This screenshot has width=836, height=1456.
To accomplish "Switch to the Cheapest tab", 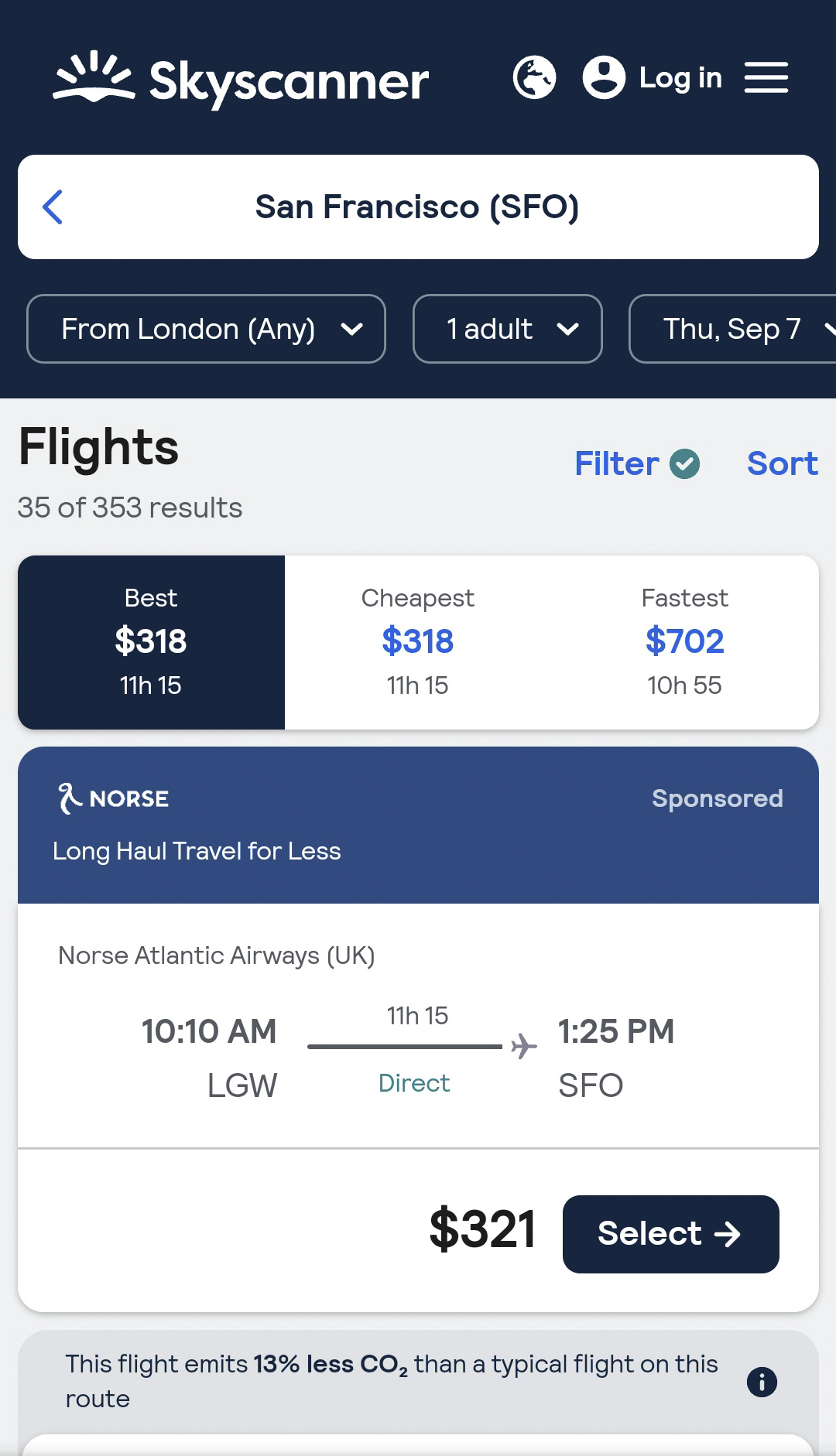I will tap(418, 642).
